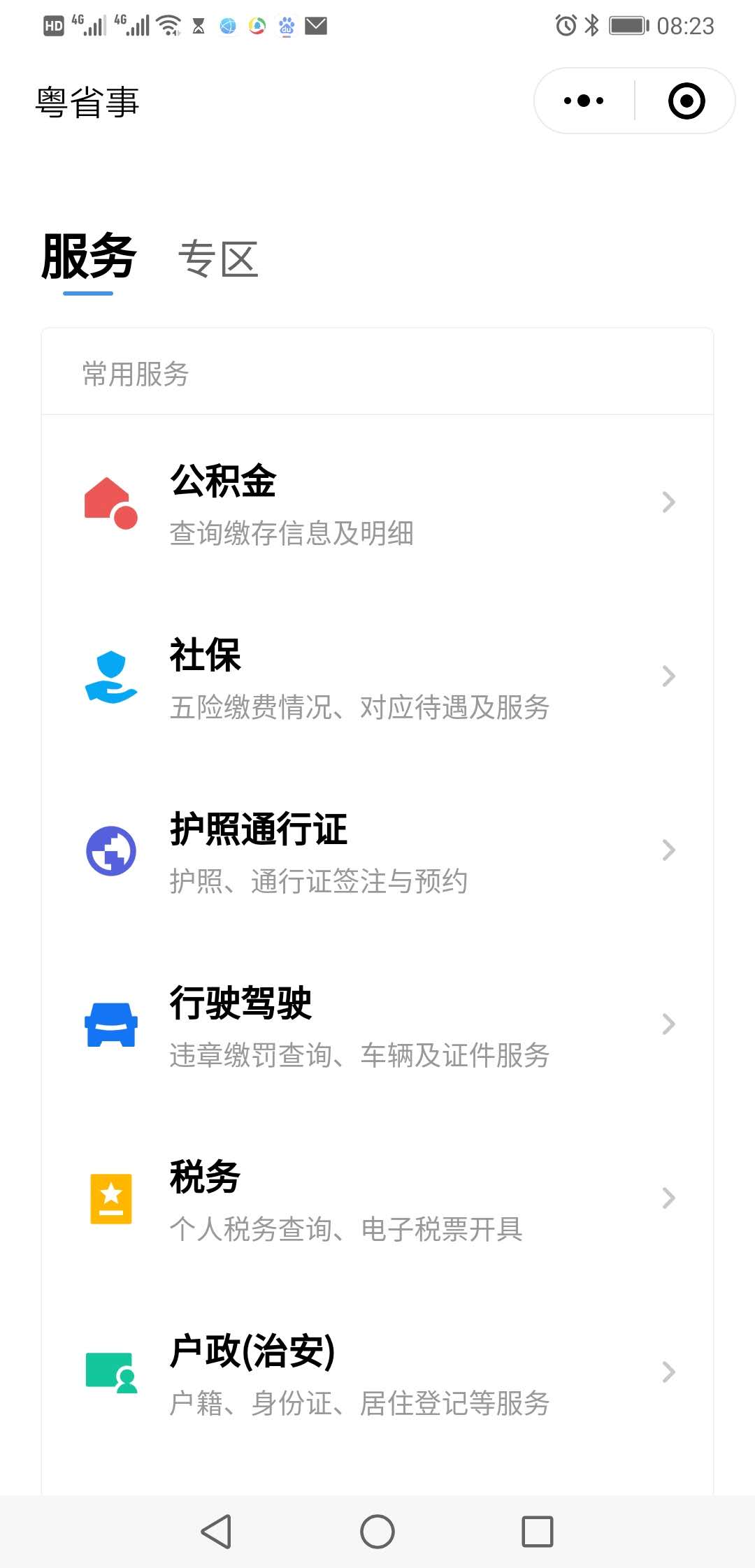The height and width of the screenshot is (1568, 755).
Task: Open the mini program more-options menu
Action: point(584,101)
